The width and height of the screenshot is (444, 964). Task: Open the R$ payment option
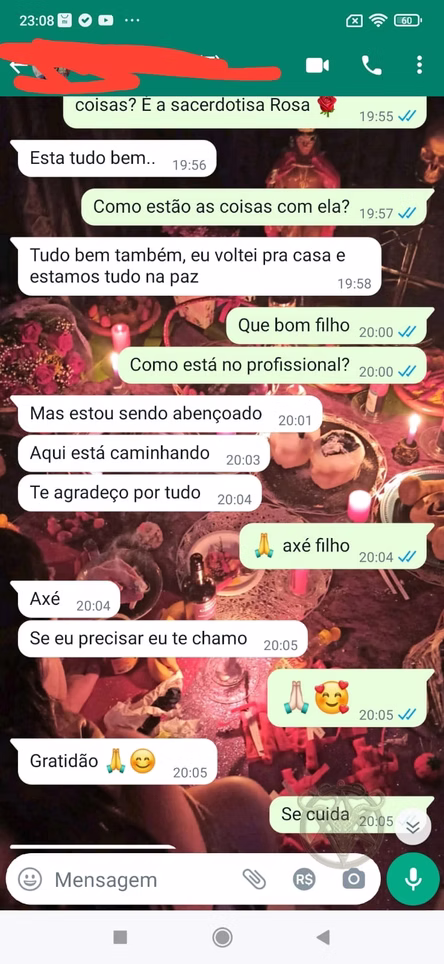(x=304, y=880)
